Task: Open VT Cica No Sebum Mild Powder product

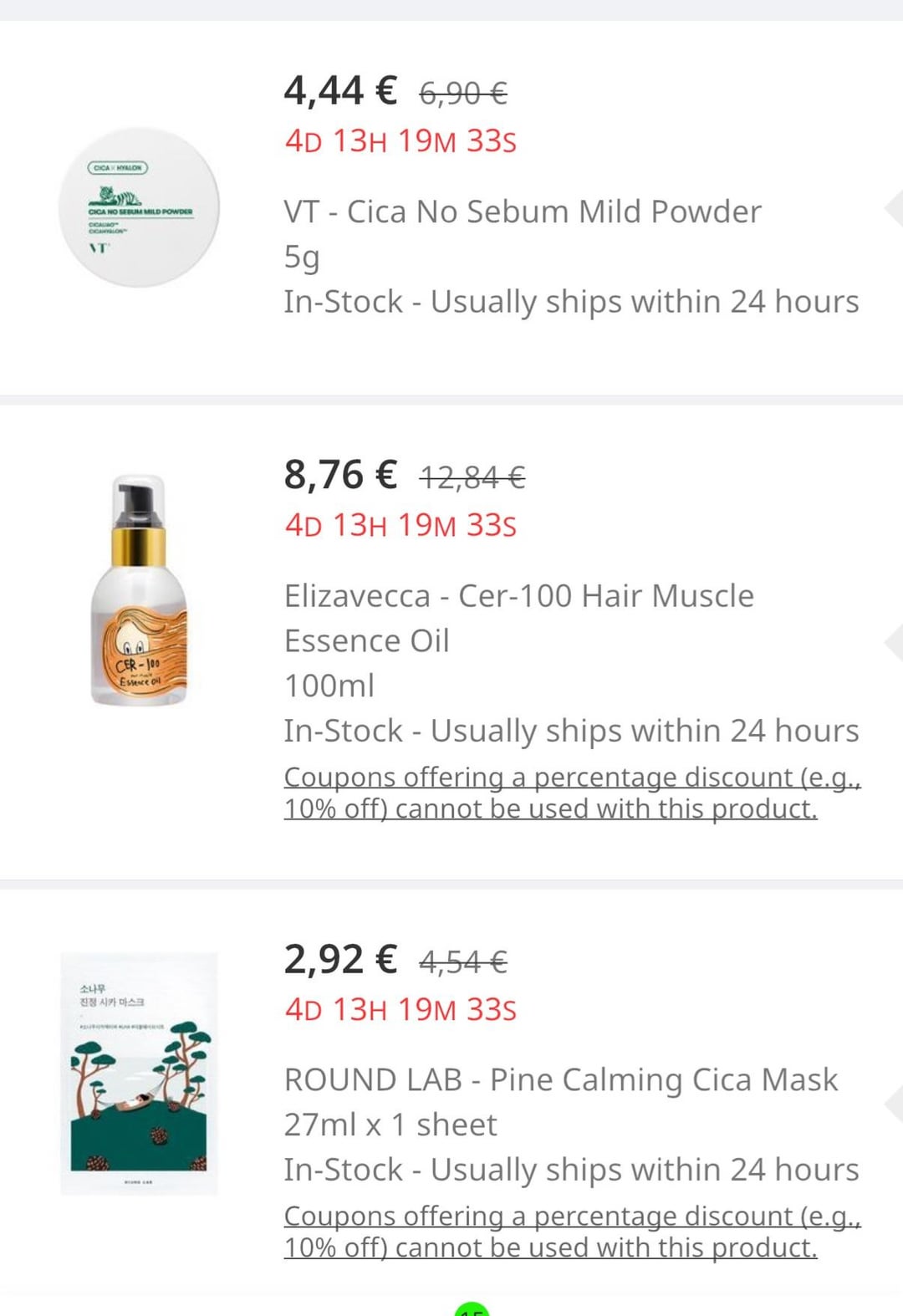Action: pyautogui.click(x=522, y=212)
